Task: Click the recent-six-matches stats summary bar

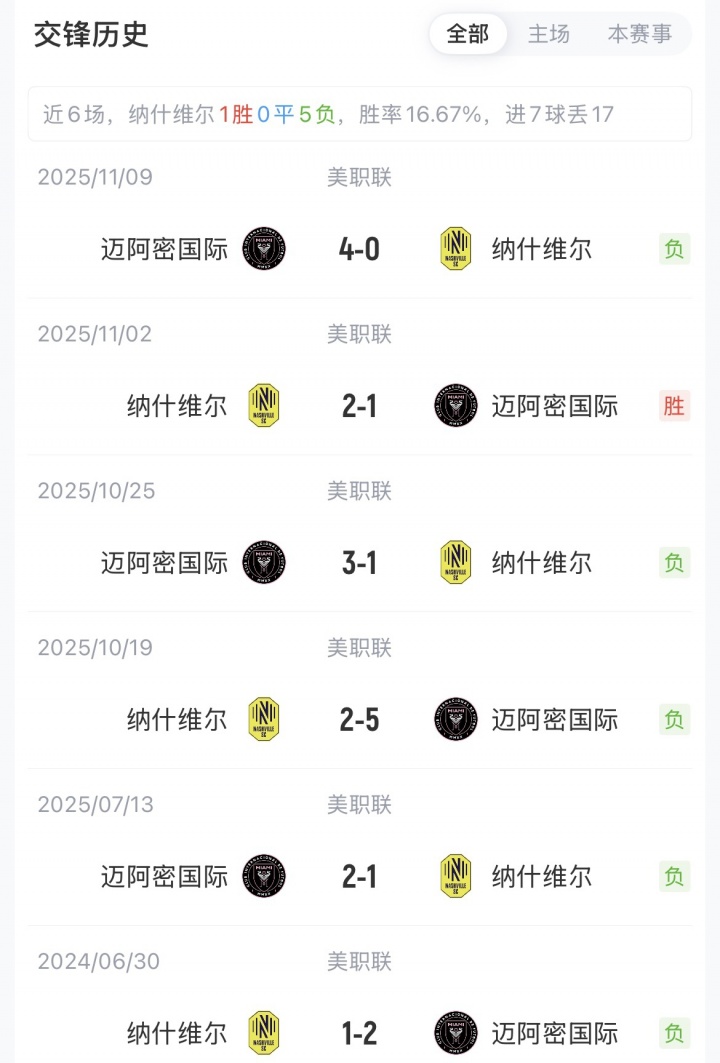Action: coord(360,113)
